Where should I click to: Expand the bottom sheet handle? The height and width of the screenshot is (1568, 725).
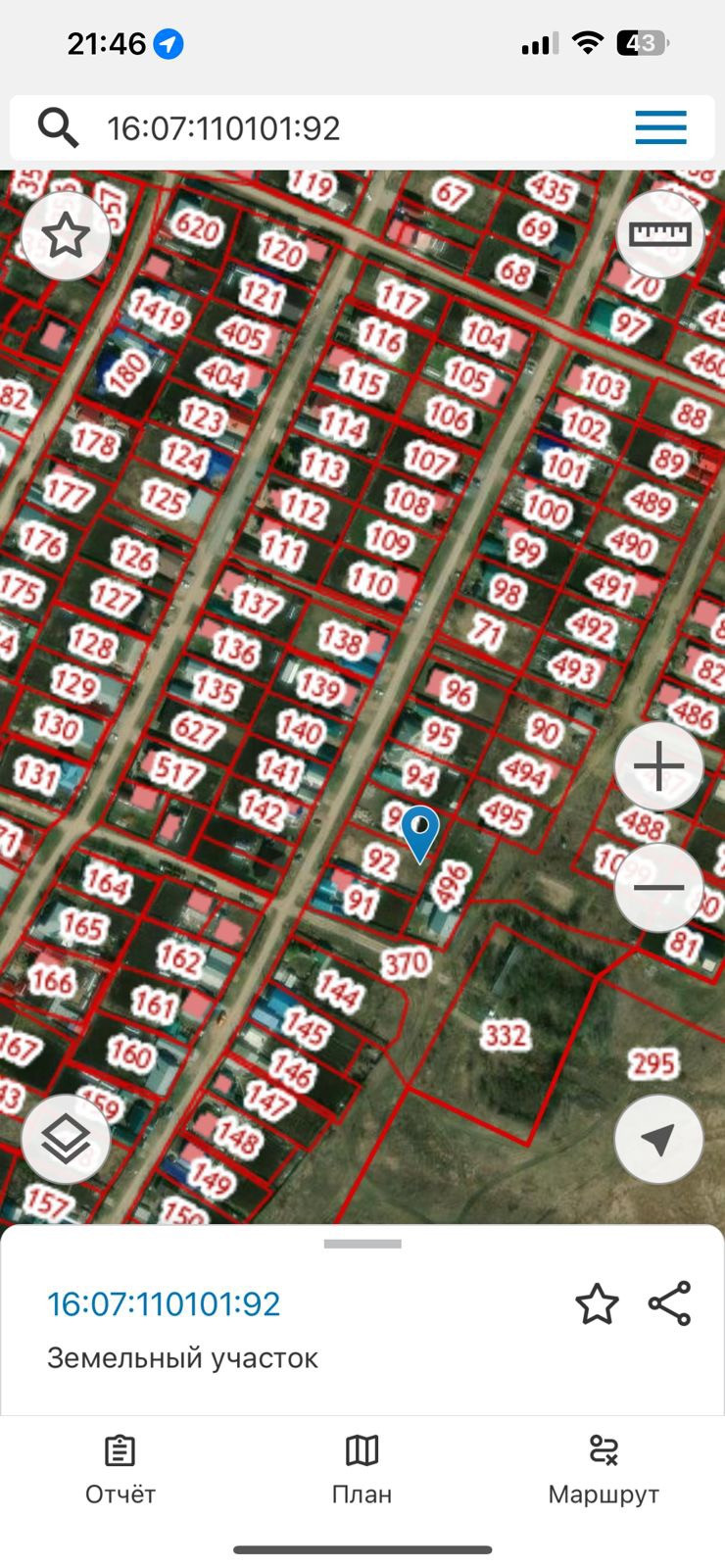coord(362,1244)
